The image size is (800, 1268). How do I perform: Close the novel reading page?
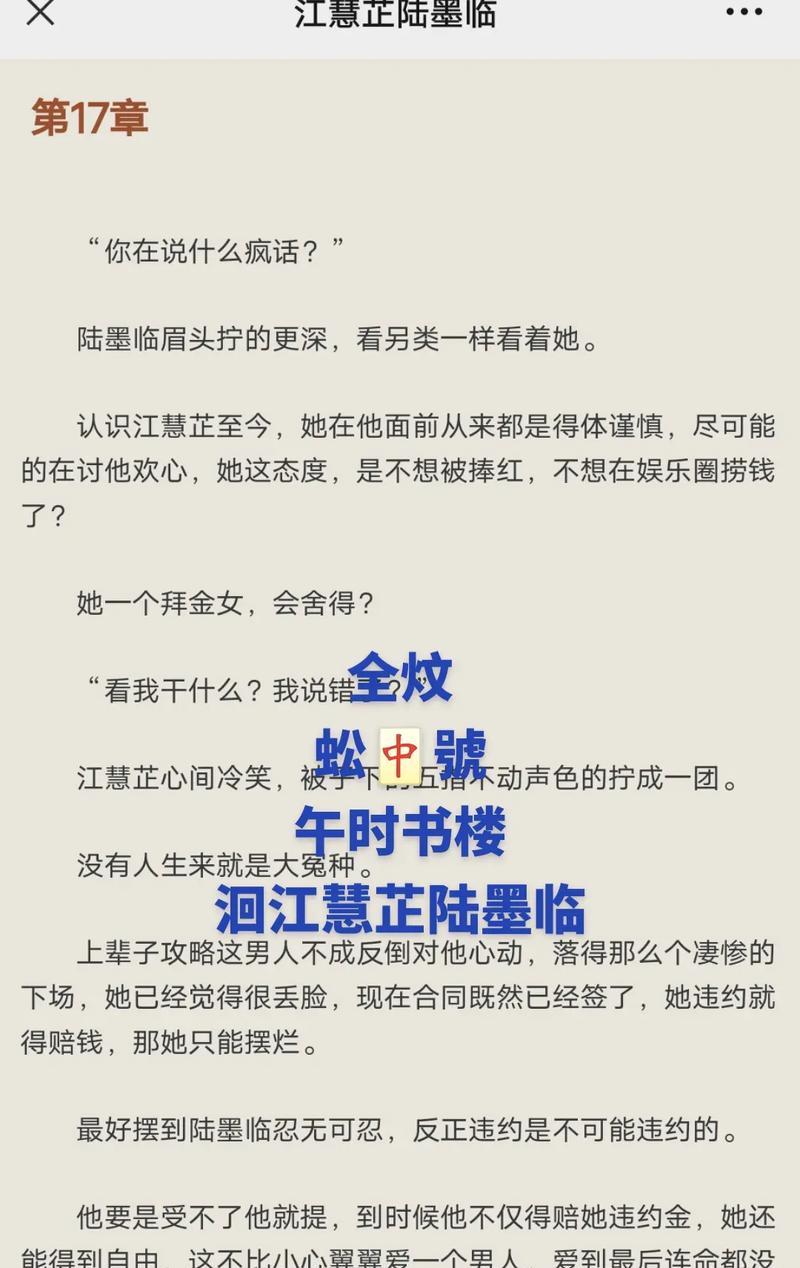(x=40, y=13)
